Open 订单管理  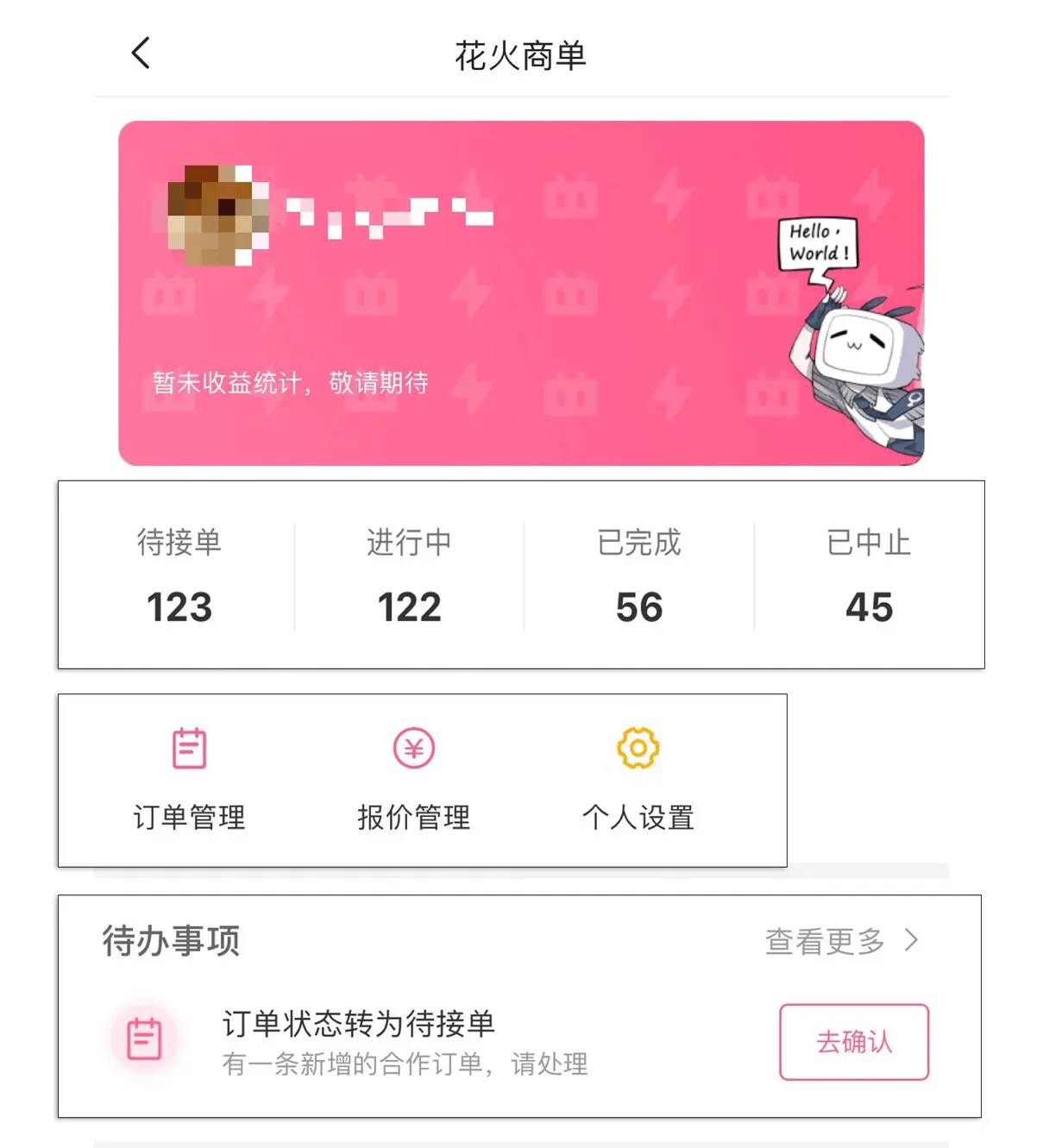(189, 780)
